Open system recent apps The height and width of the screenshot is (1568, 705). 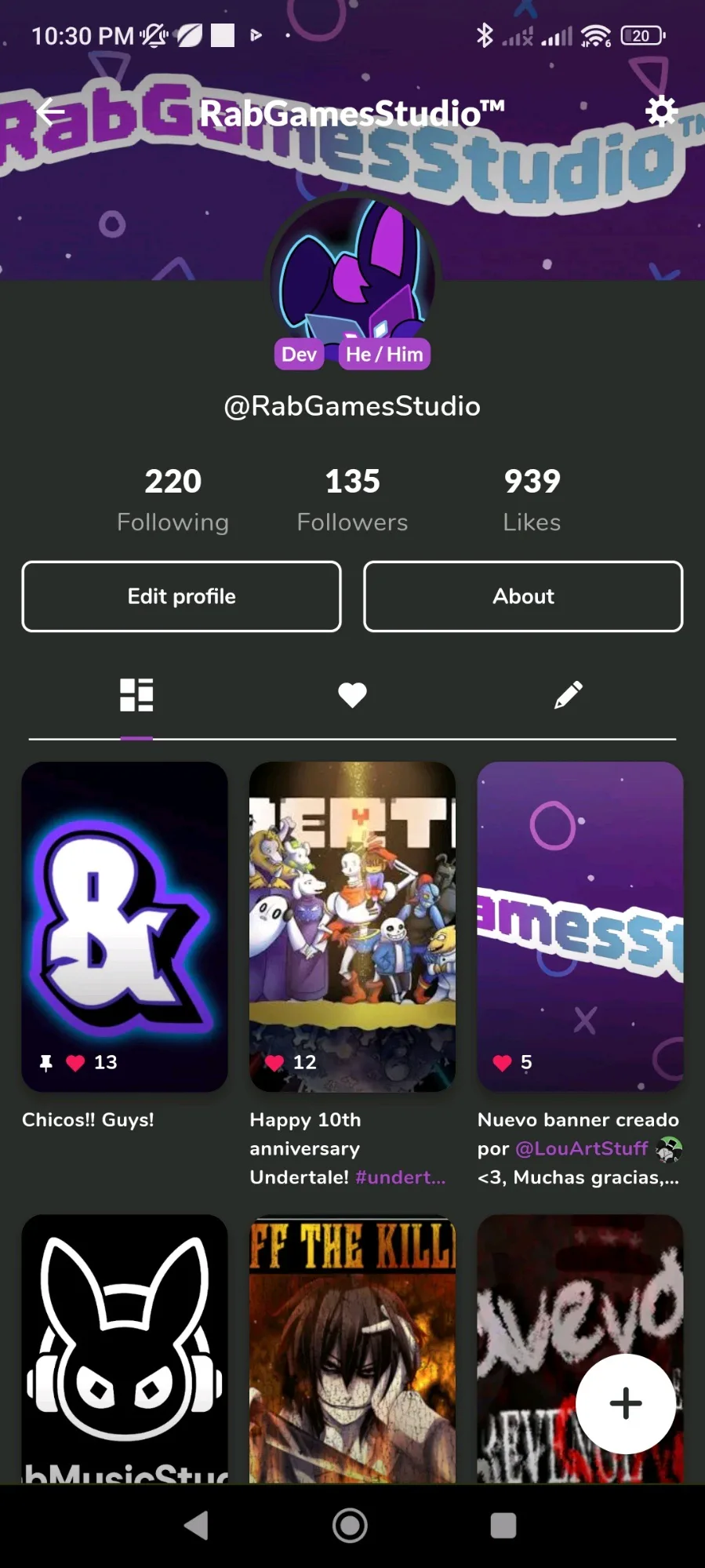coord(503,1526)
